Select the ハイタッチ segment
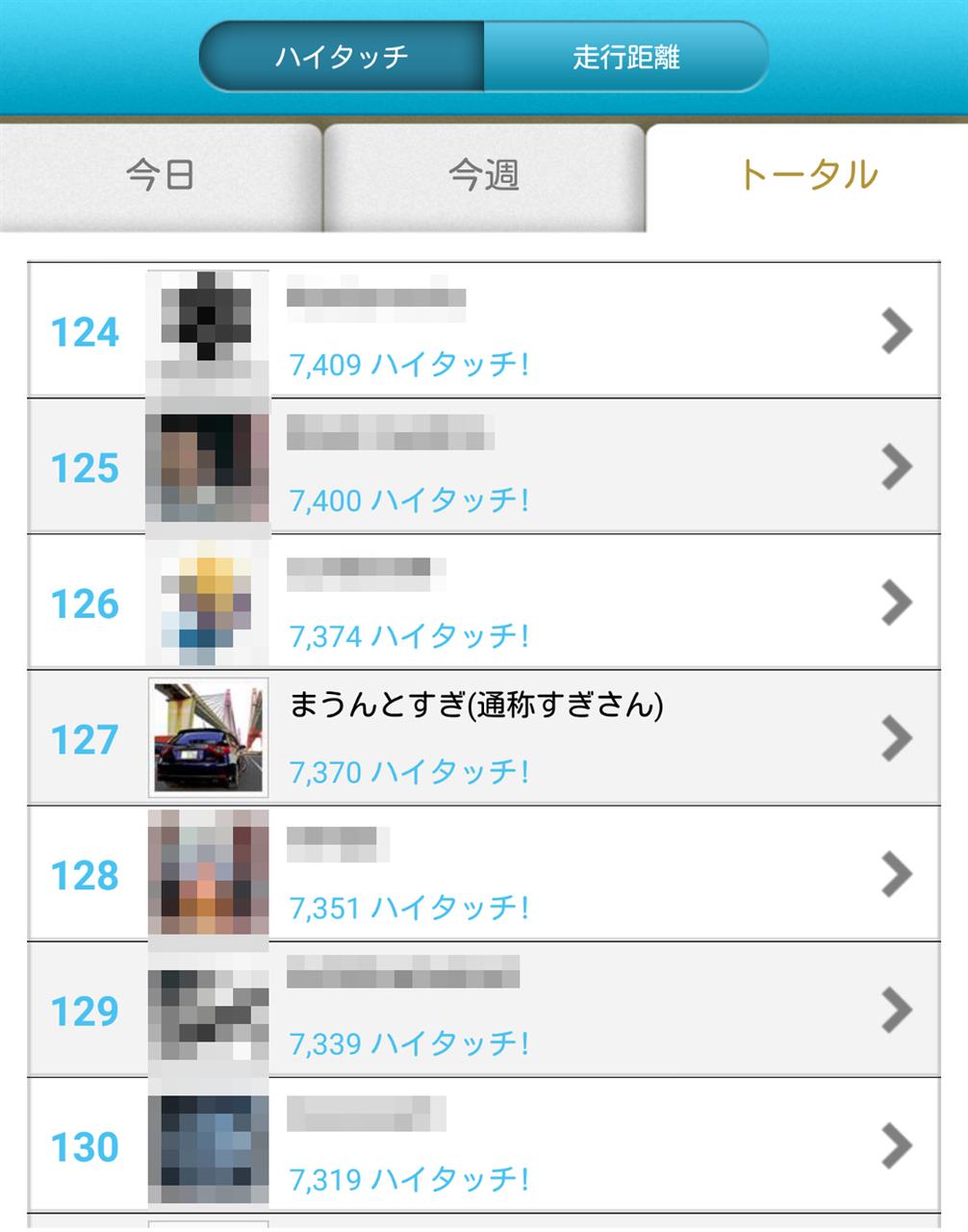The width and height of the screenshot is (968, 1232). point(342,57)
